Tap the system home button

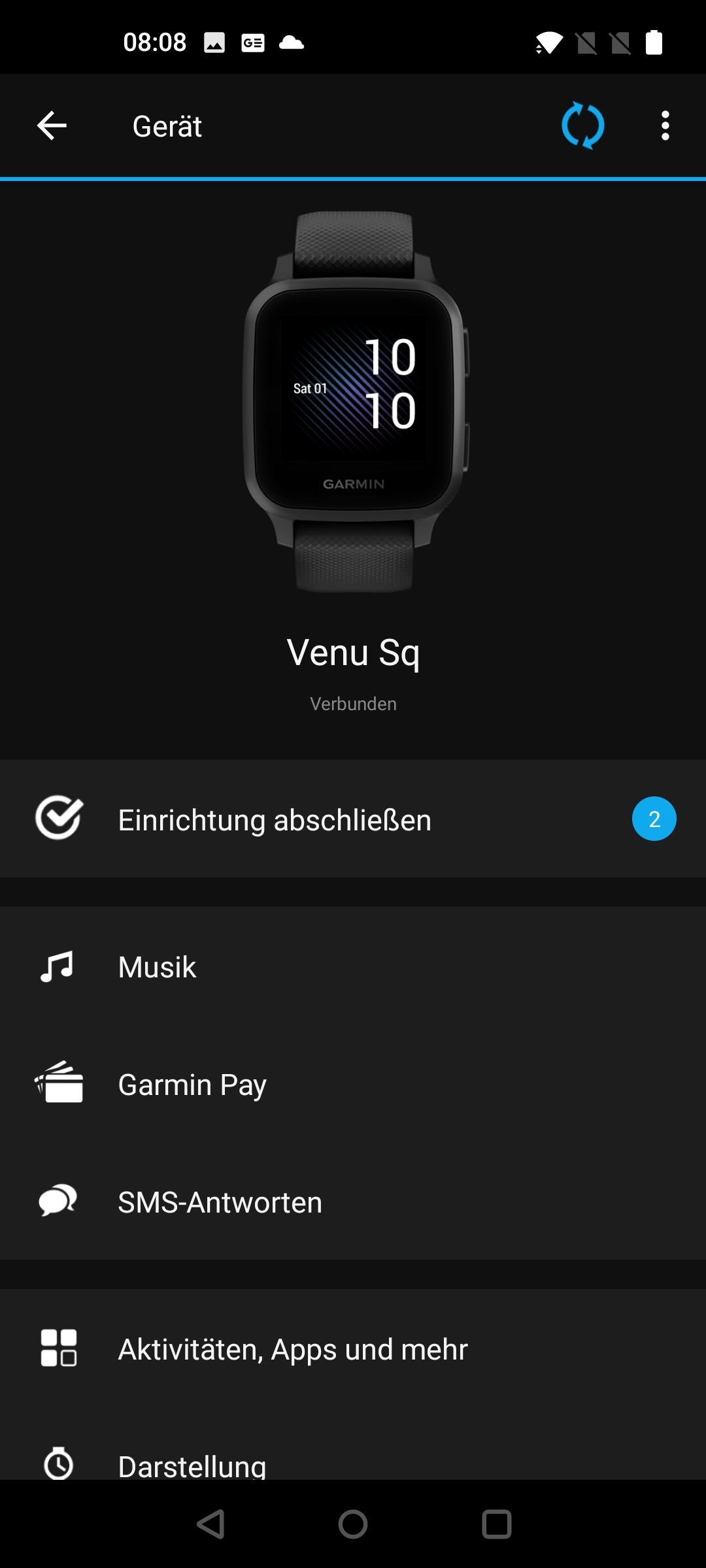(x=353, y=1524)
